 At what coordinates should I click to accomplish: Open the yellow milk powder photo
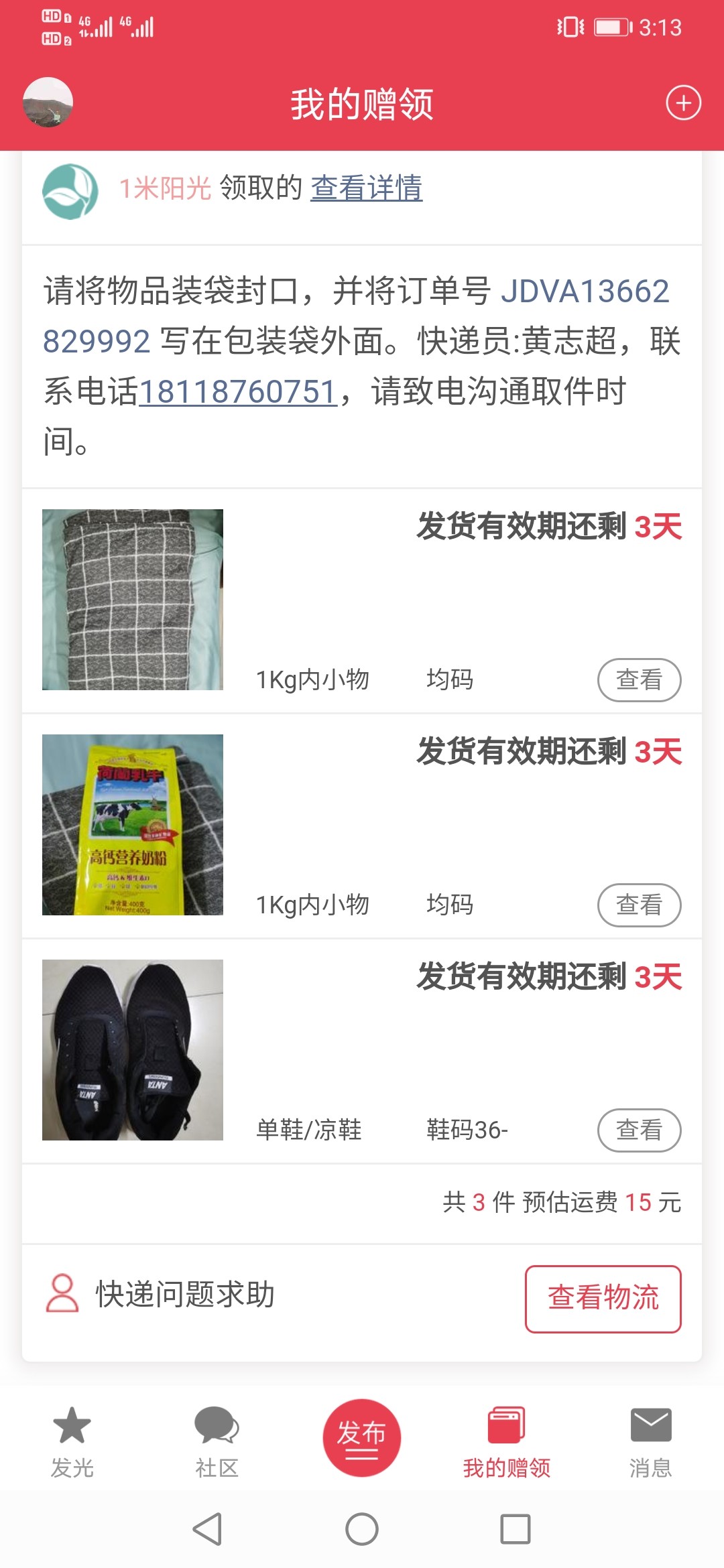[133, 825]
